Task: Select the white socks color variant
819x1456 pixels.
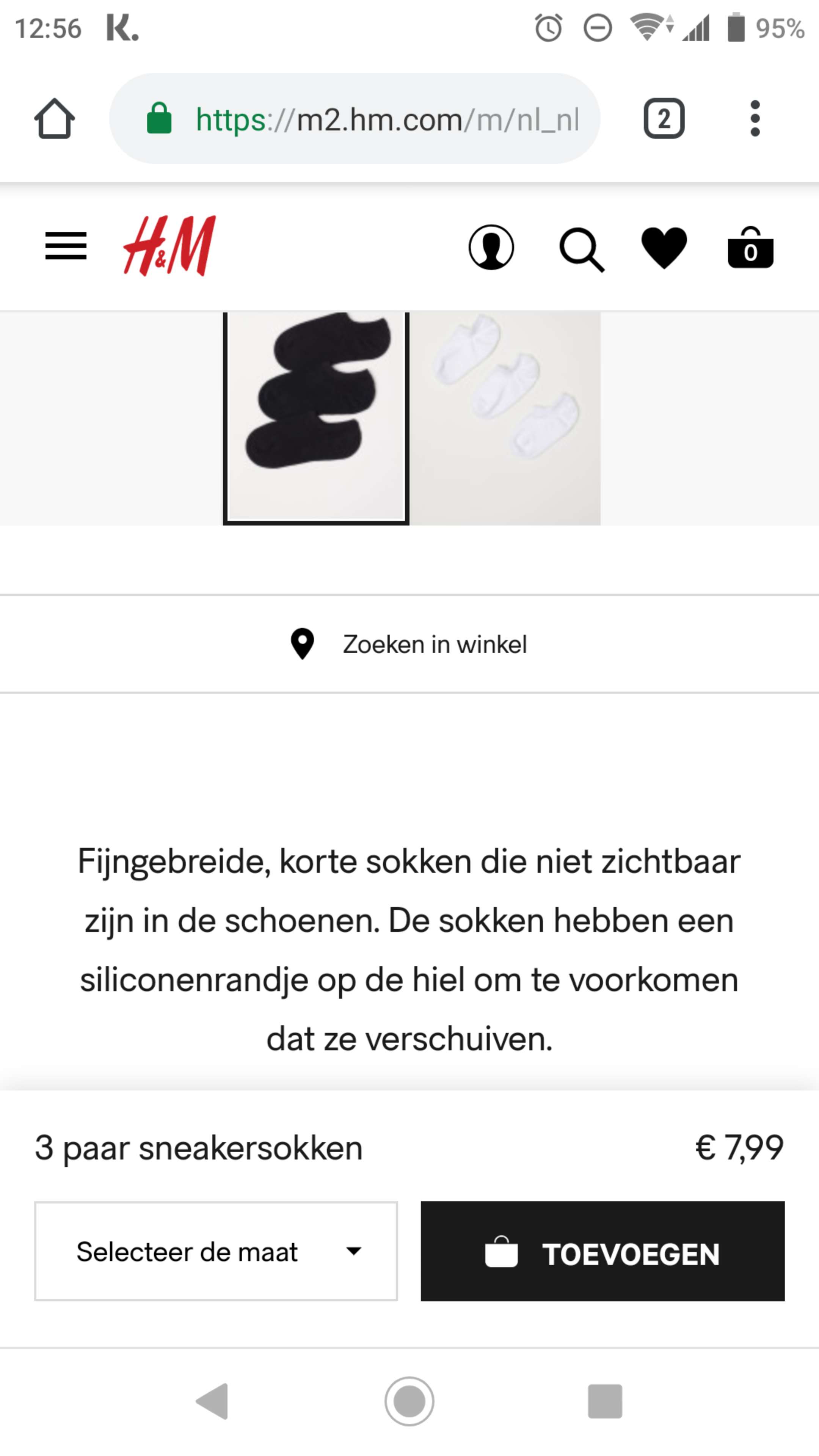Action: tap(505, 418)
